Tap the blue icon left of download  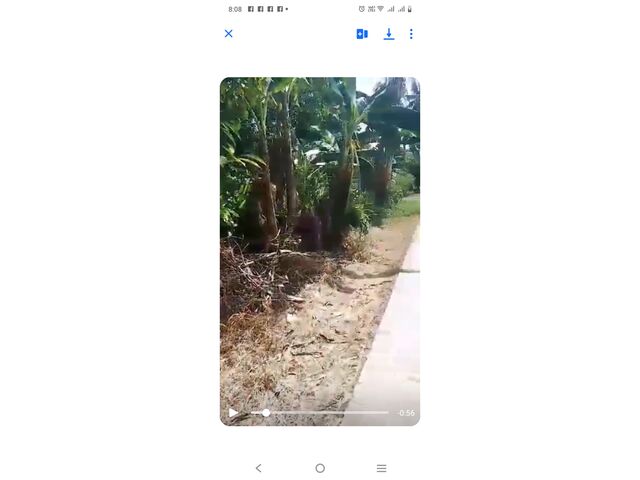tap(362, 34)
